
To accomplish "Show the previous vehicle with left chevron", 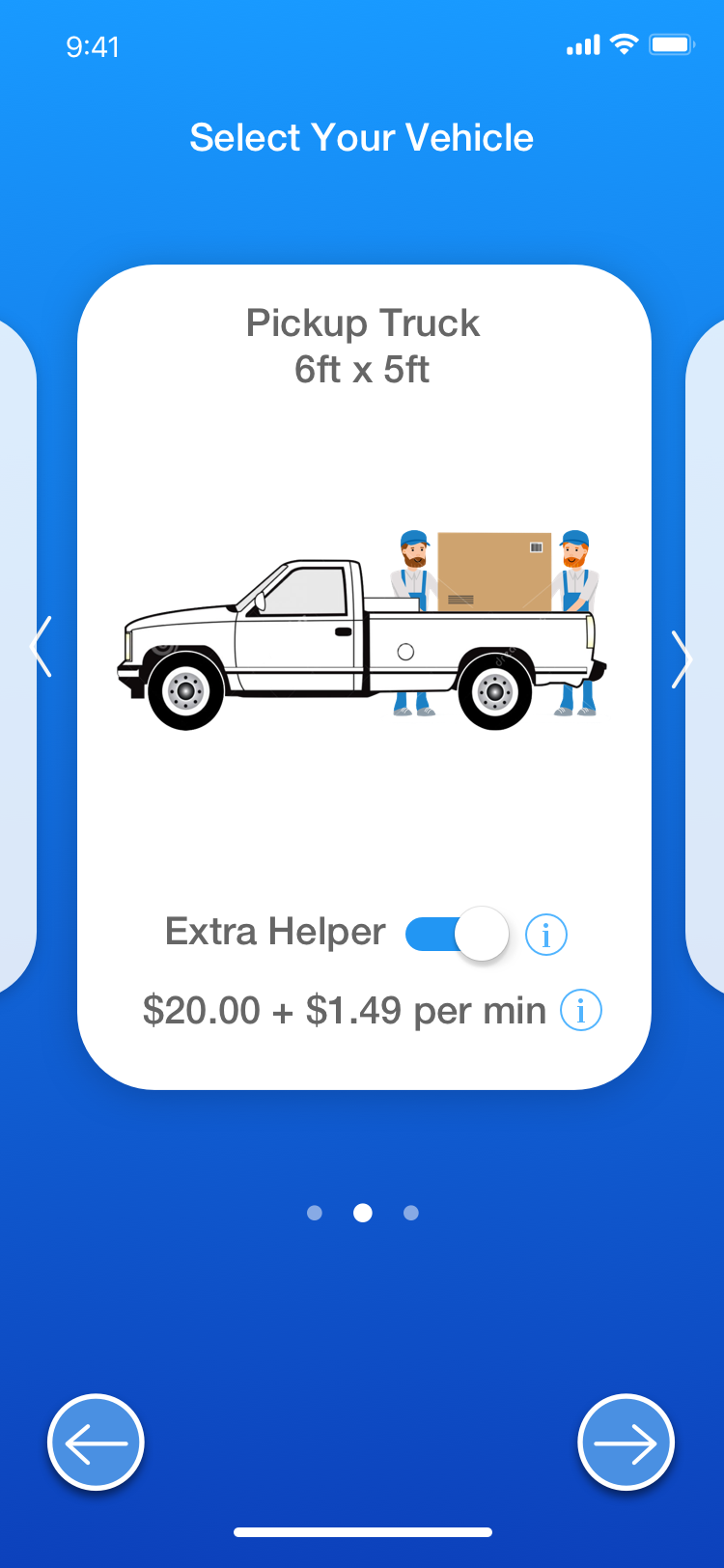I will pos(41,646).
